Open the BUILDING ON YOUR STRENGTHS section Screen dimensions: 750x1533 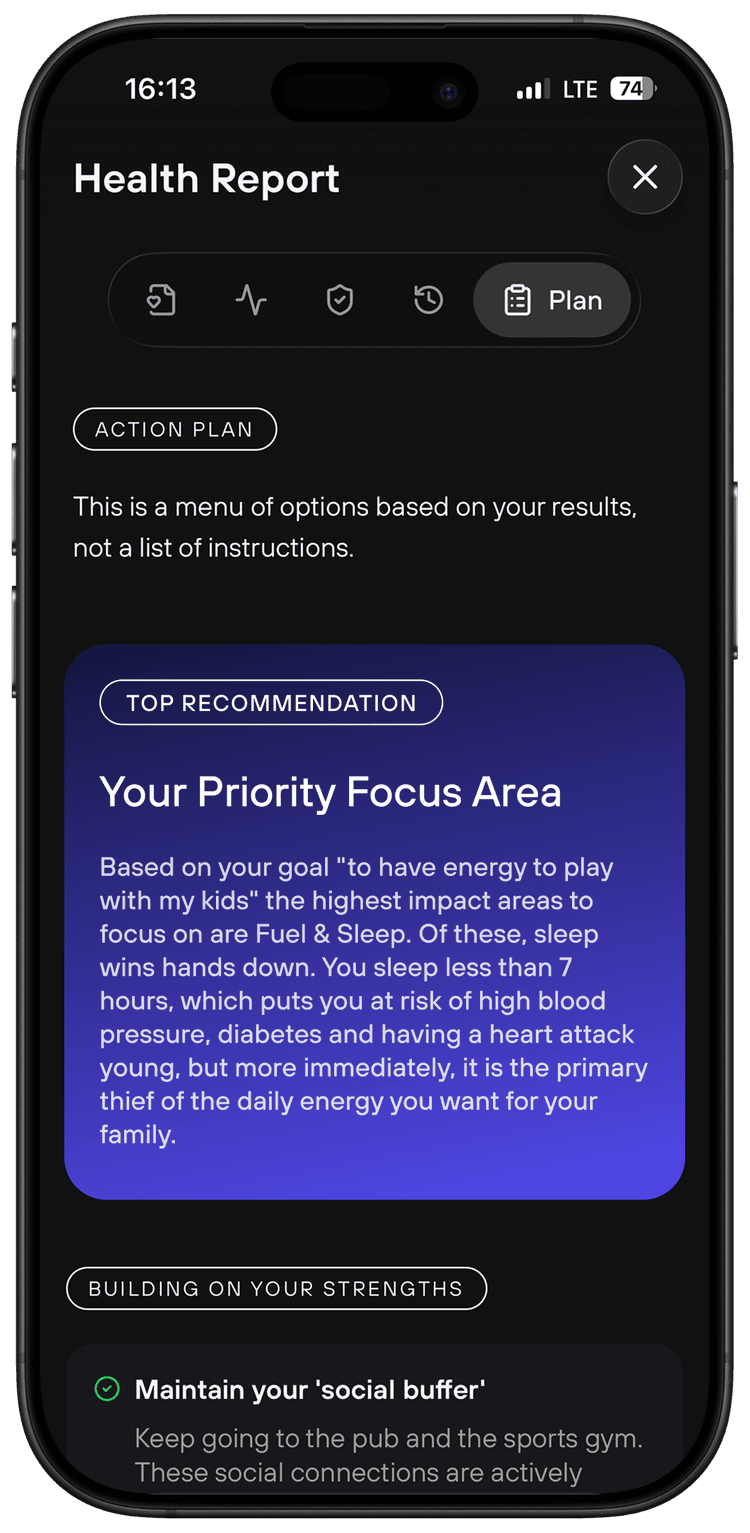pos(276,1289)
